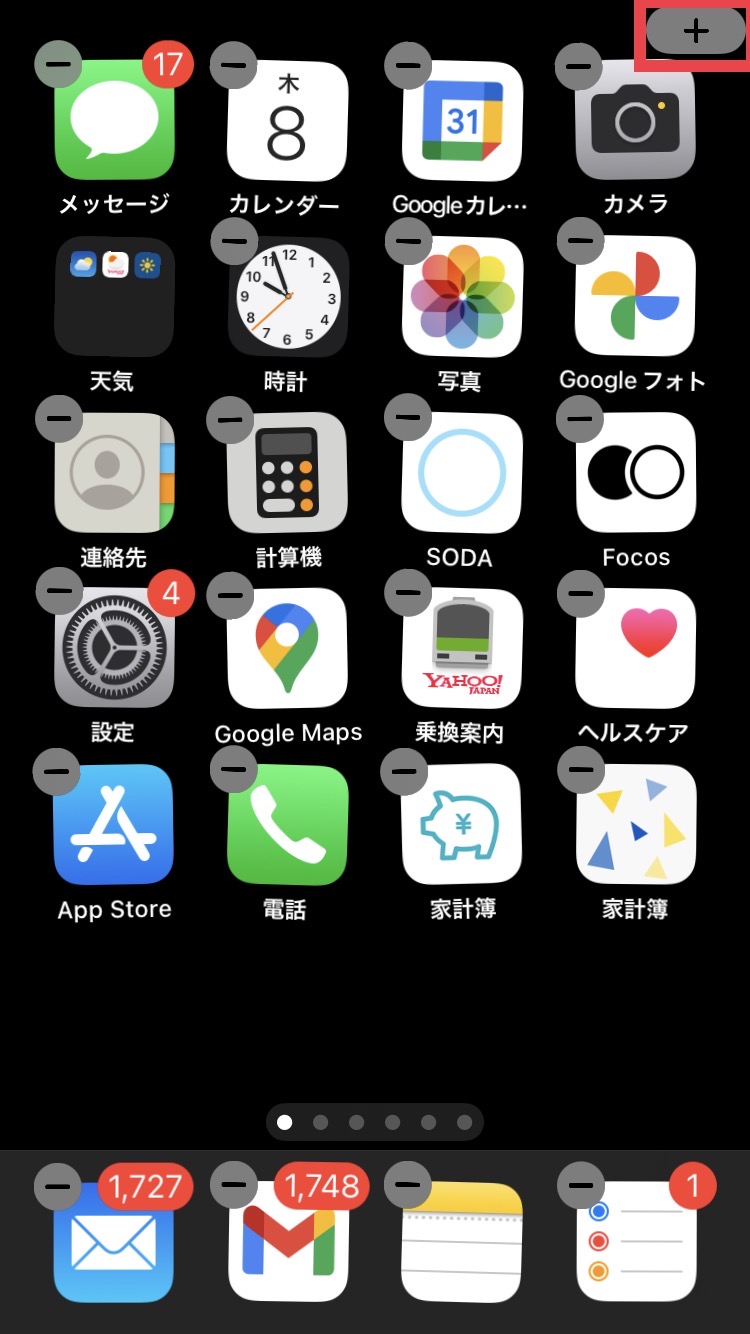This screenshot has height=1334, width=750.
Task: Tap the 計算機 calculator icon
Action: (288, 473)
